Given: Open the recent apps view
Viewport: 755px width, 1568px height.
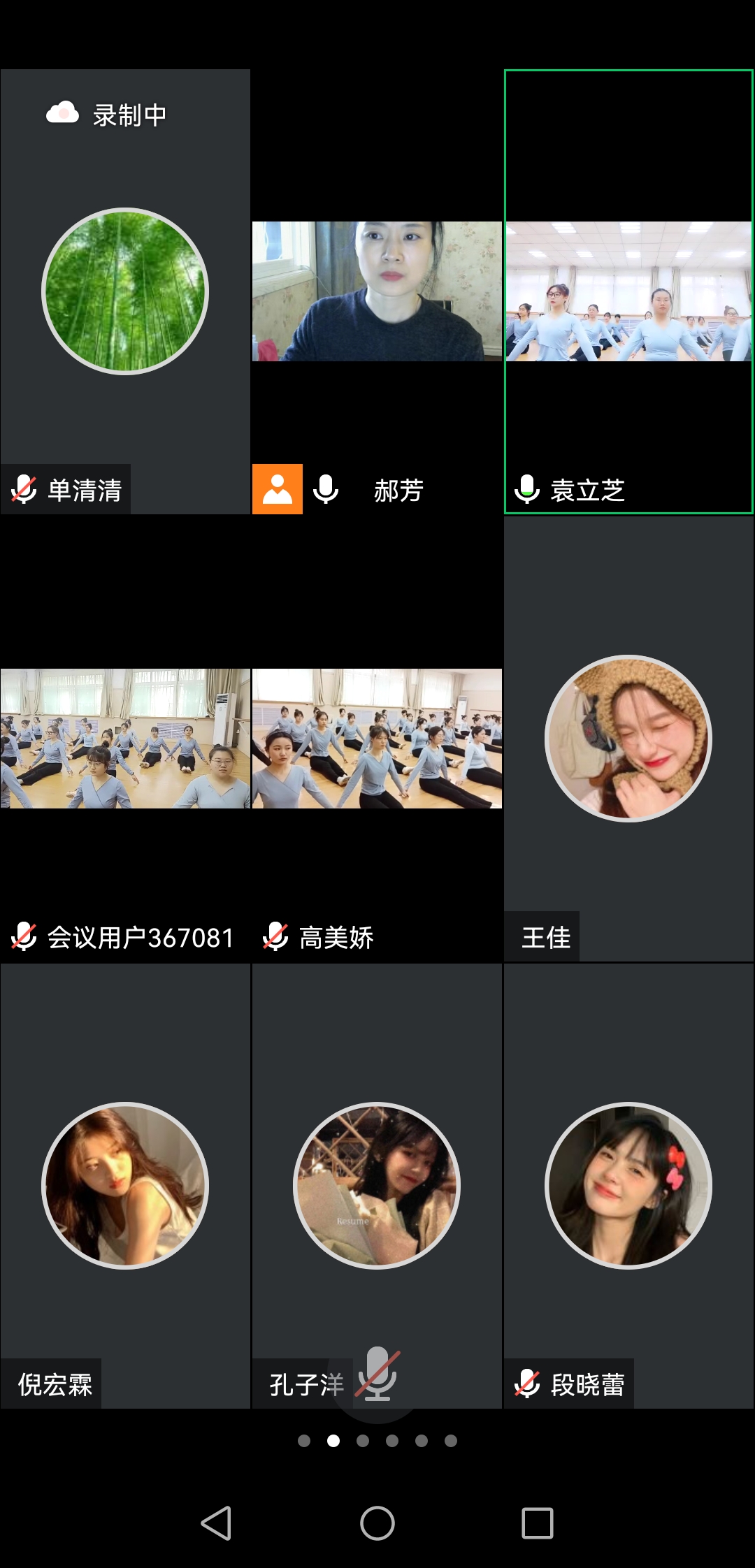Looking at the screenshot, I should pos(538,1523).
